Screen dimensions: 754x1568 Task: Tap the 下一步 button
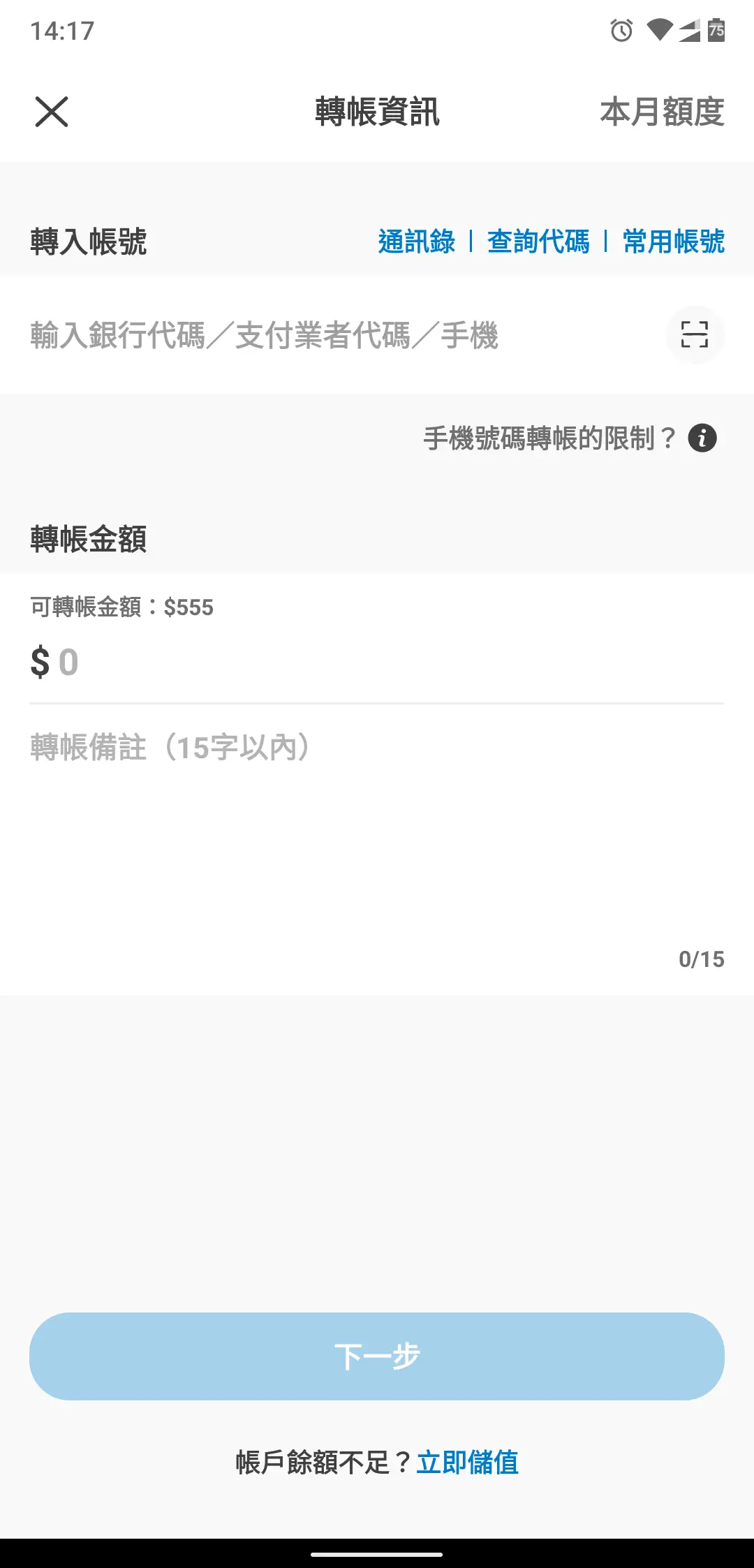click(377, 1356)
